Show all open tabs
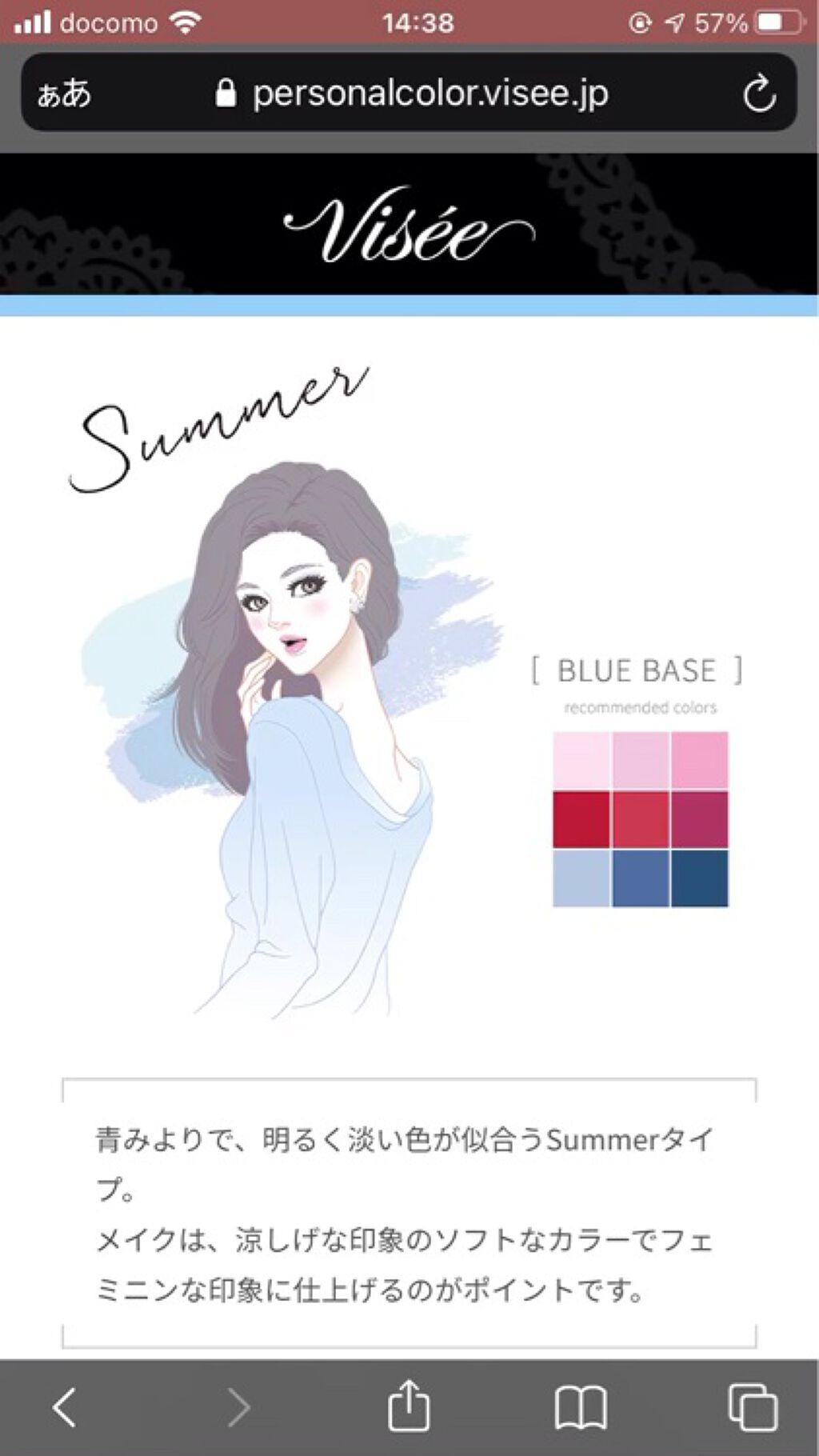 (752, 1406)
